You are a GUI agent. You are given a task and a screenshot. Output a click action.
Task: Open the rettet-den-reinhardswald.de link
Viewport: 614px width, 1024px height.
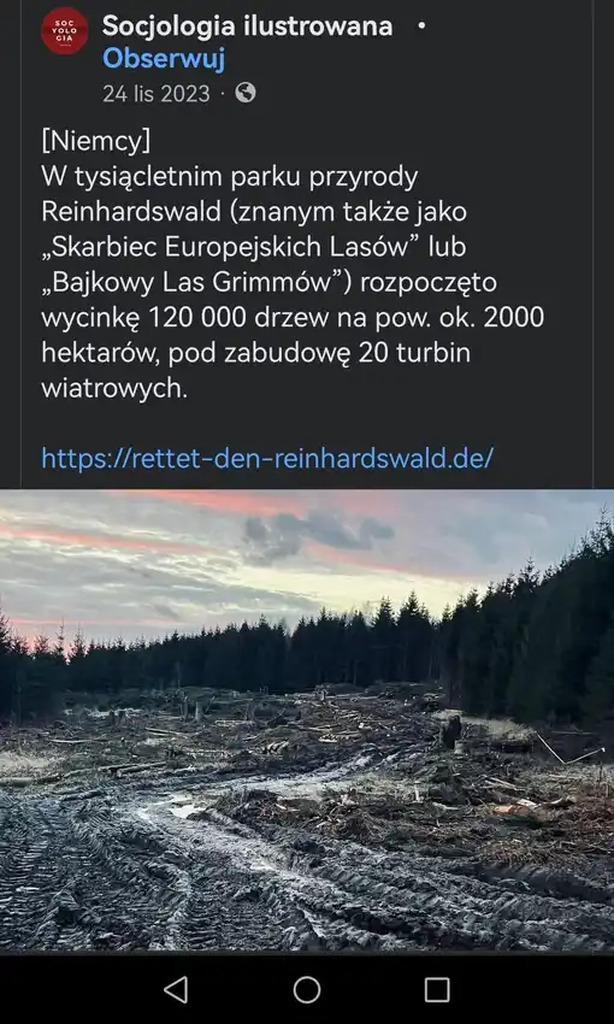[x=267, y=458]
